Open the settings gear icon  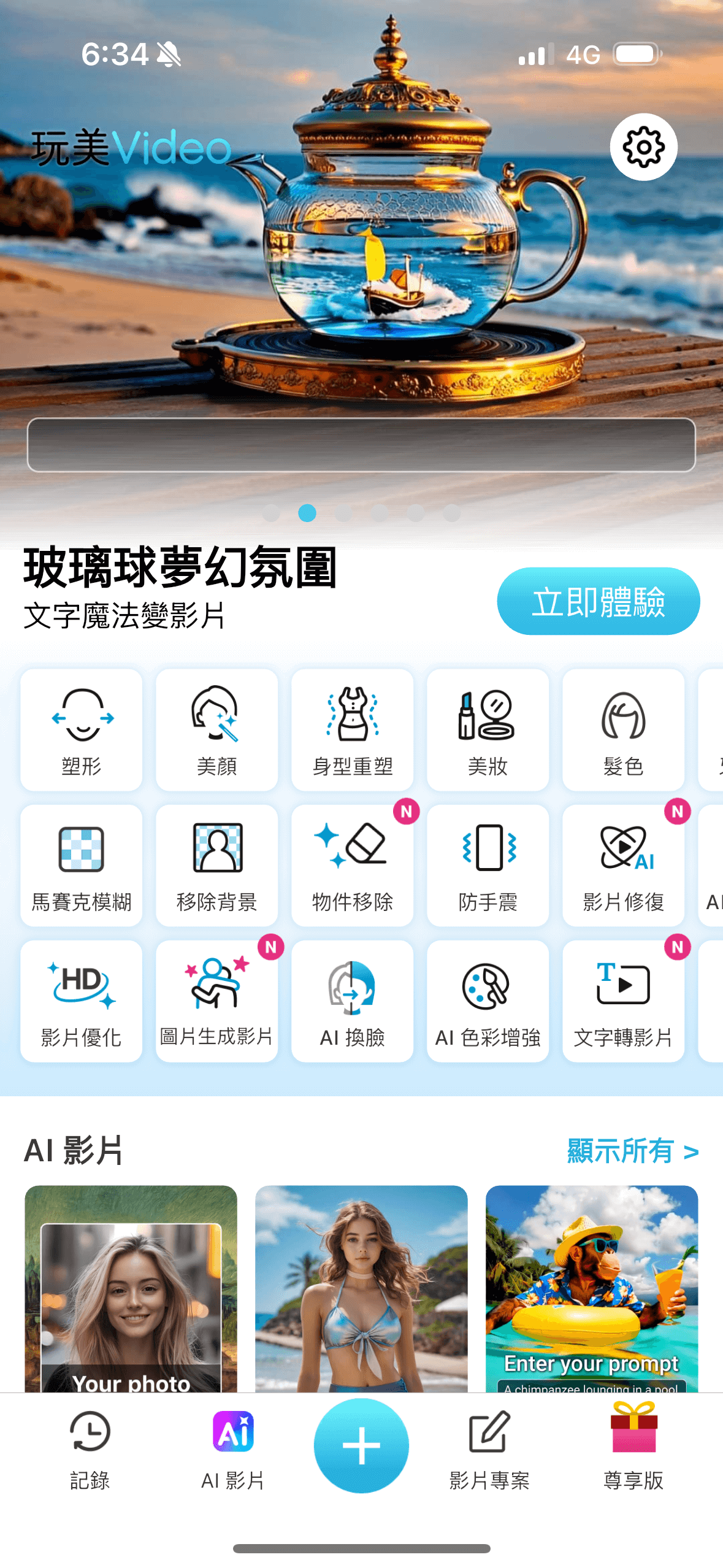click(643, 147)
